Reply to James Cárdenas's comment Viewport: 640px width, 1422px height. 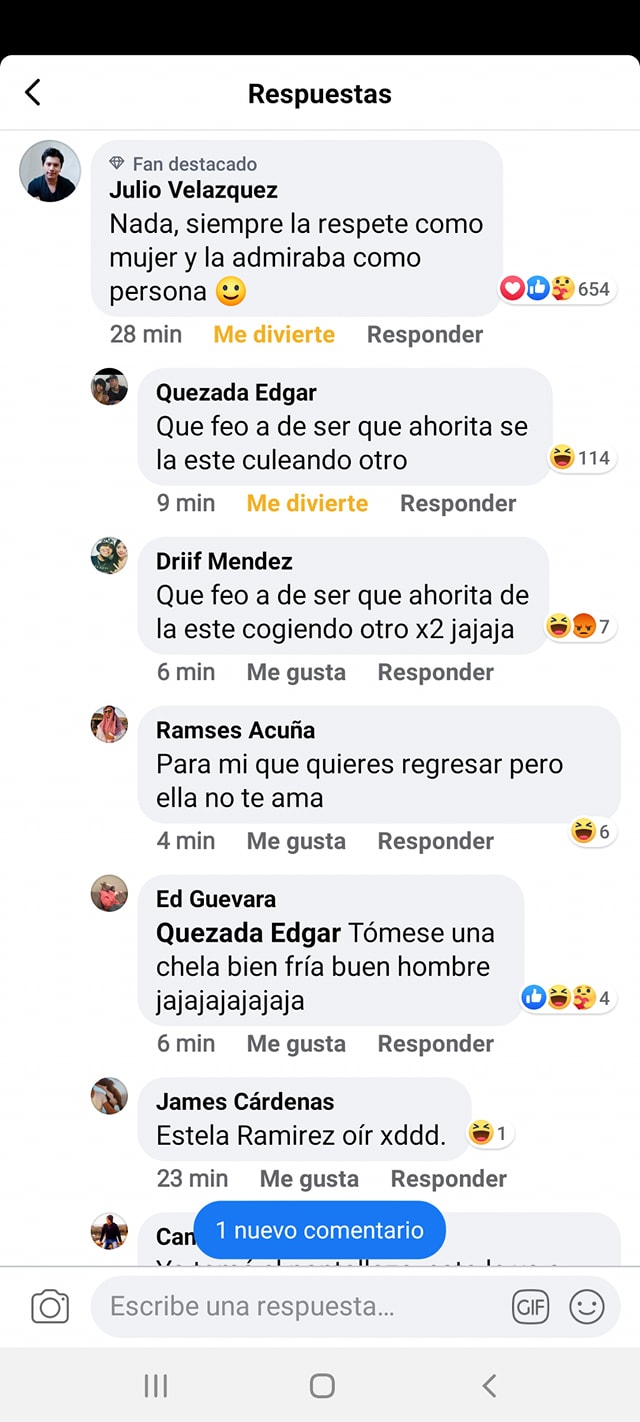(x=448, y=1178)
